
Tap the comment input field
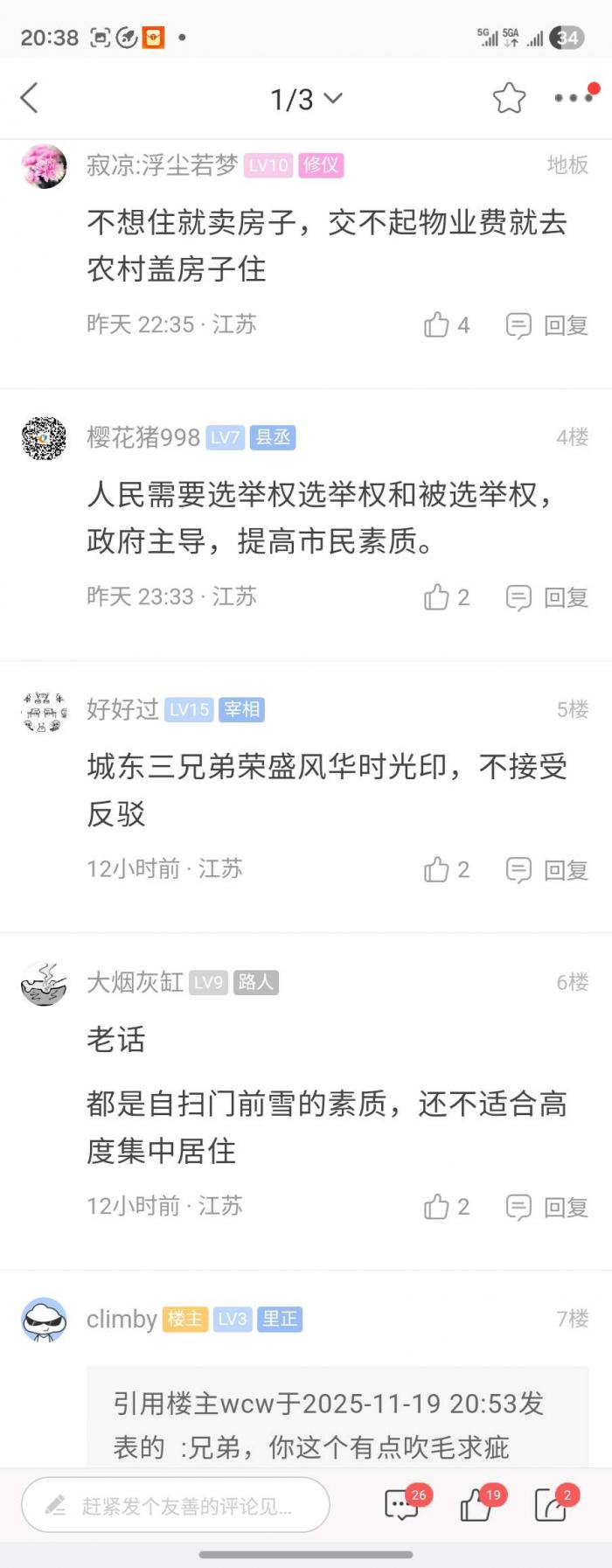(175, 1505)
